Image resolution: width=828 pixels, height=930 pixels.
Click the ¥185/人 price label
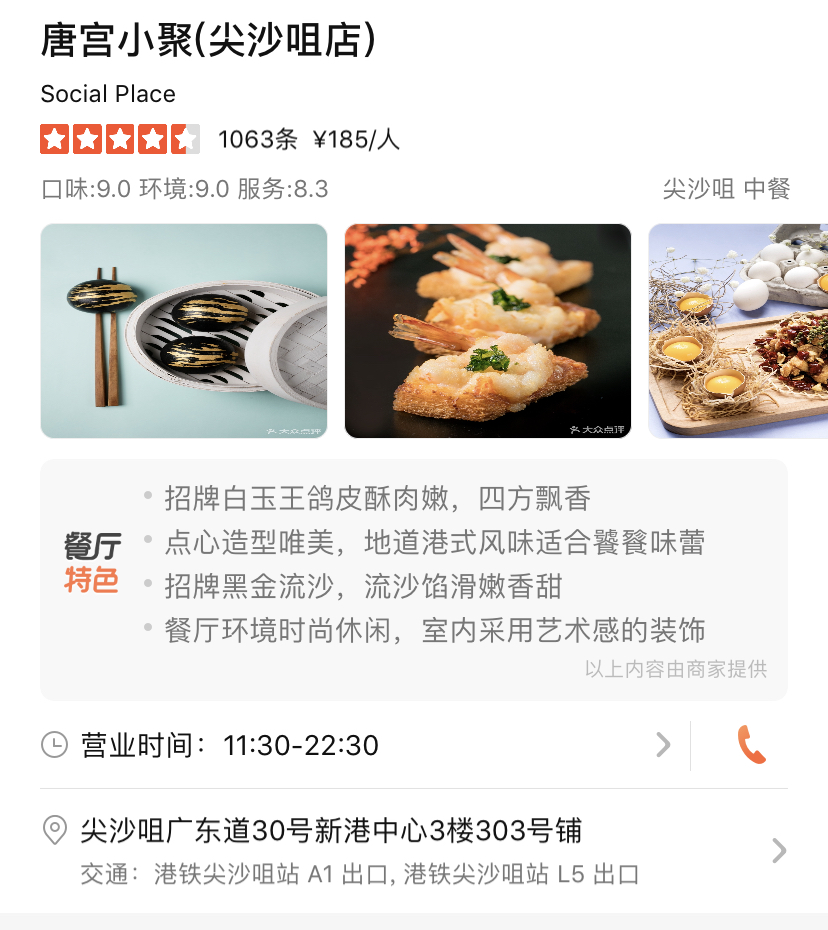(x=355, y=141)
